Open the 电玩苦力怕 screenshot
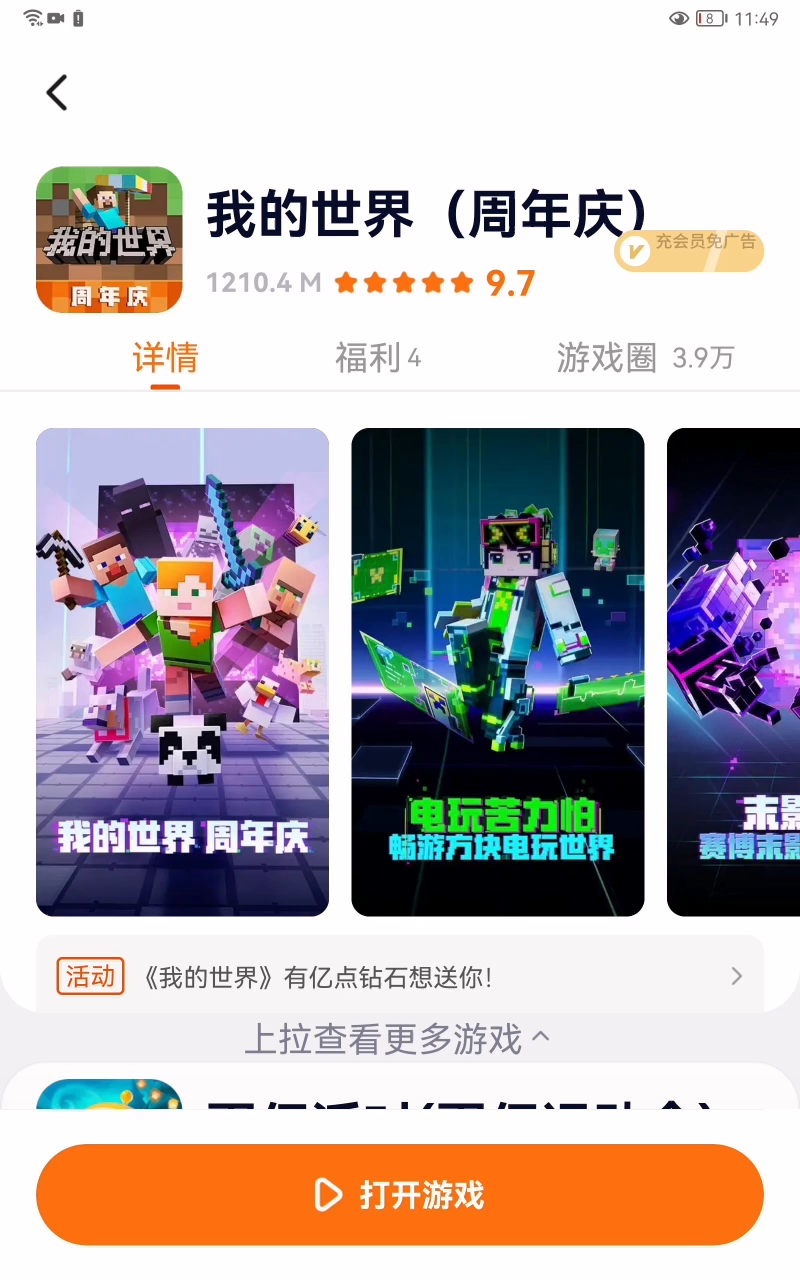800x1280 pixels. tap(498, 672)
